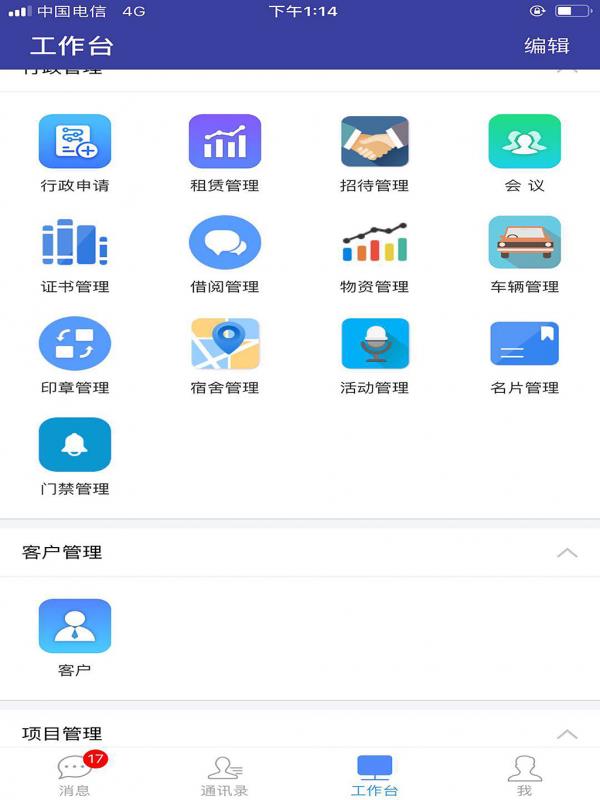
Task: Switch to the 通讯录 tab
Action: pyautogui.click(x=225, y=775)
